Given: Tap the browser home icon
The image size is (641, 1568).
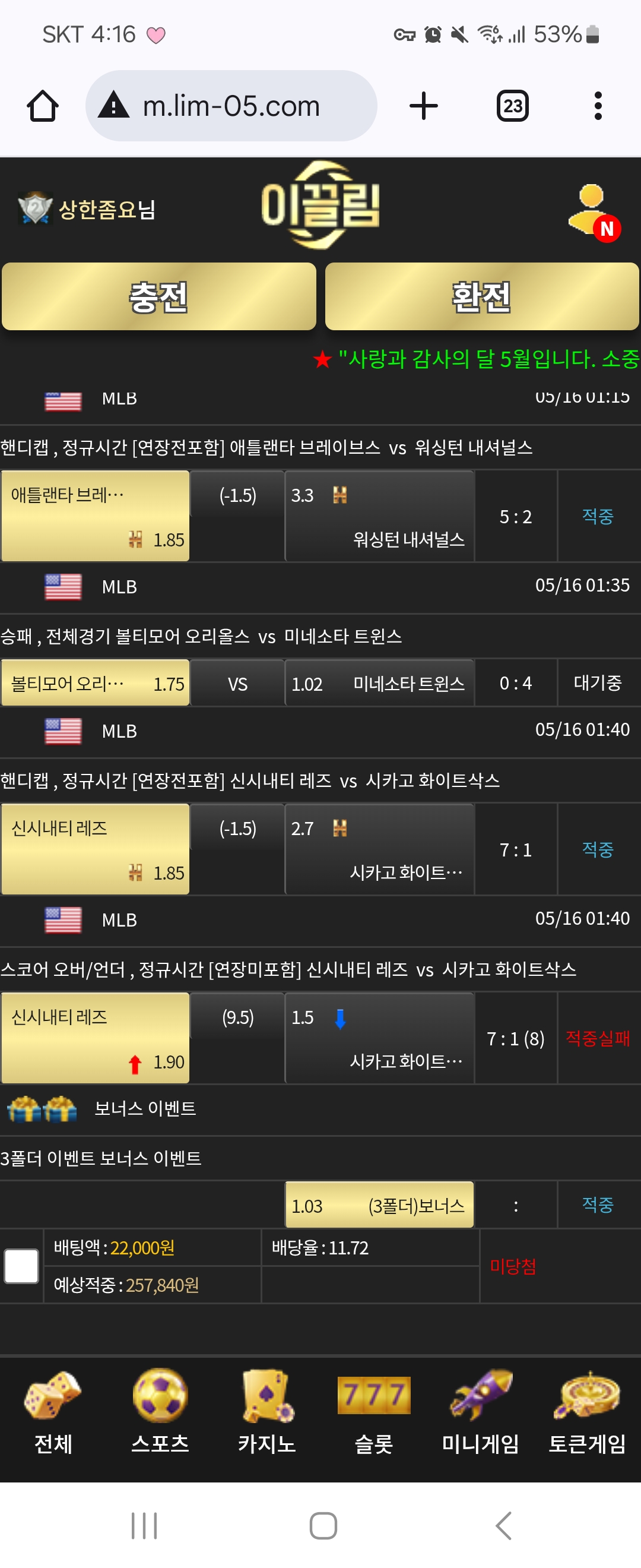Looking at the screenshot, I should tap(43, 106).
